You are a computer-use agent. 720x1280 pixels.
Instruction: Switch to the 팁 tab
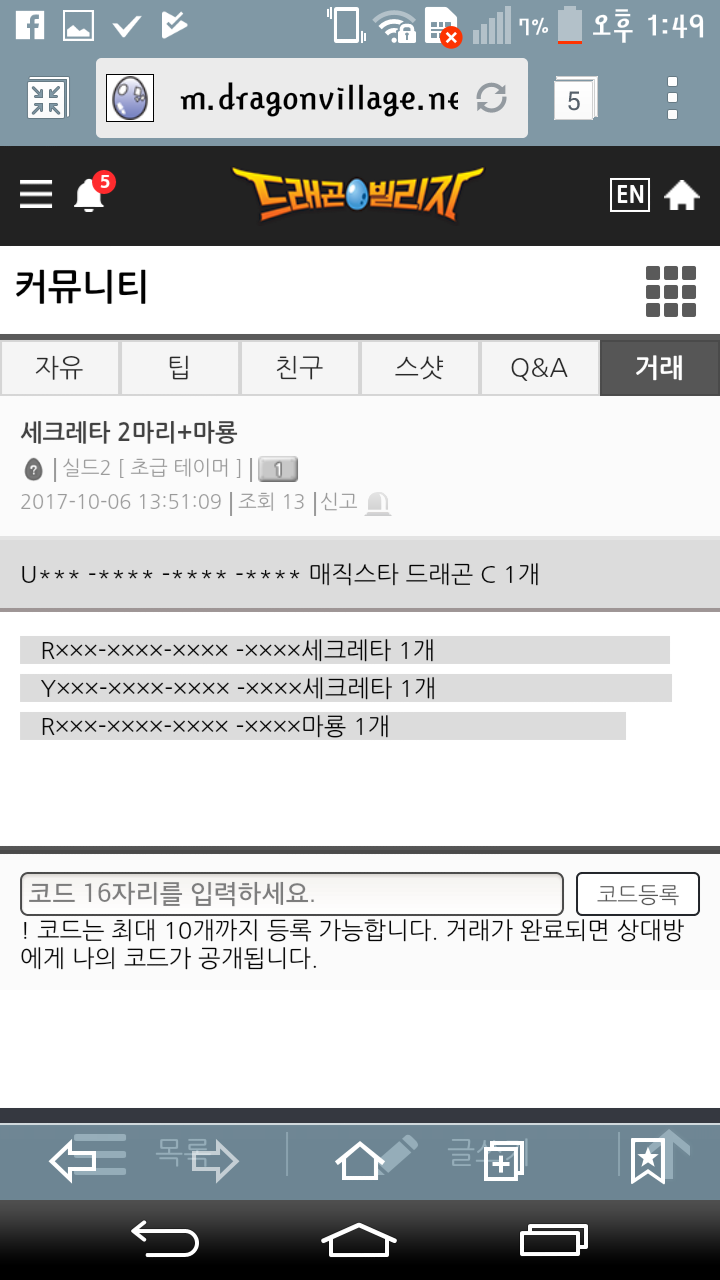(180, 368)
